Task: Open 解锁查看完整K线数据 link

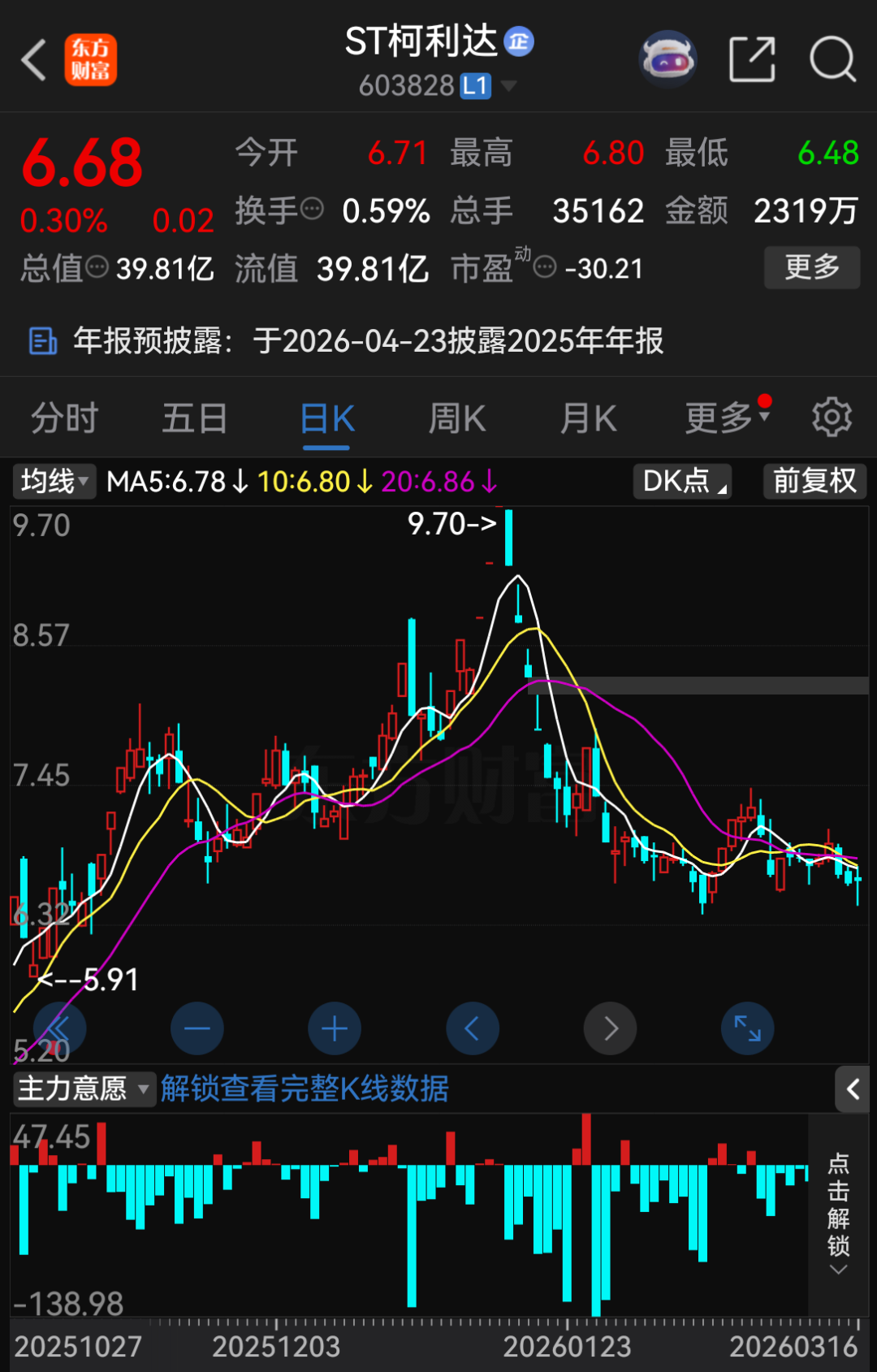Action: pyautogui.click(x=306, y=1089)
